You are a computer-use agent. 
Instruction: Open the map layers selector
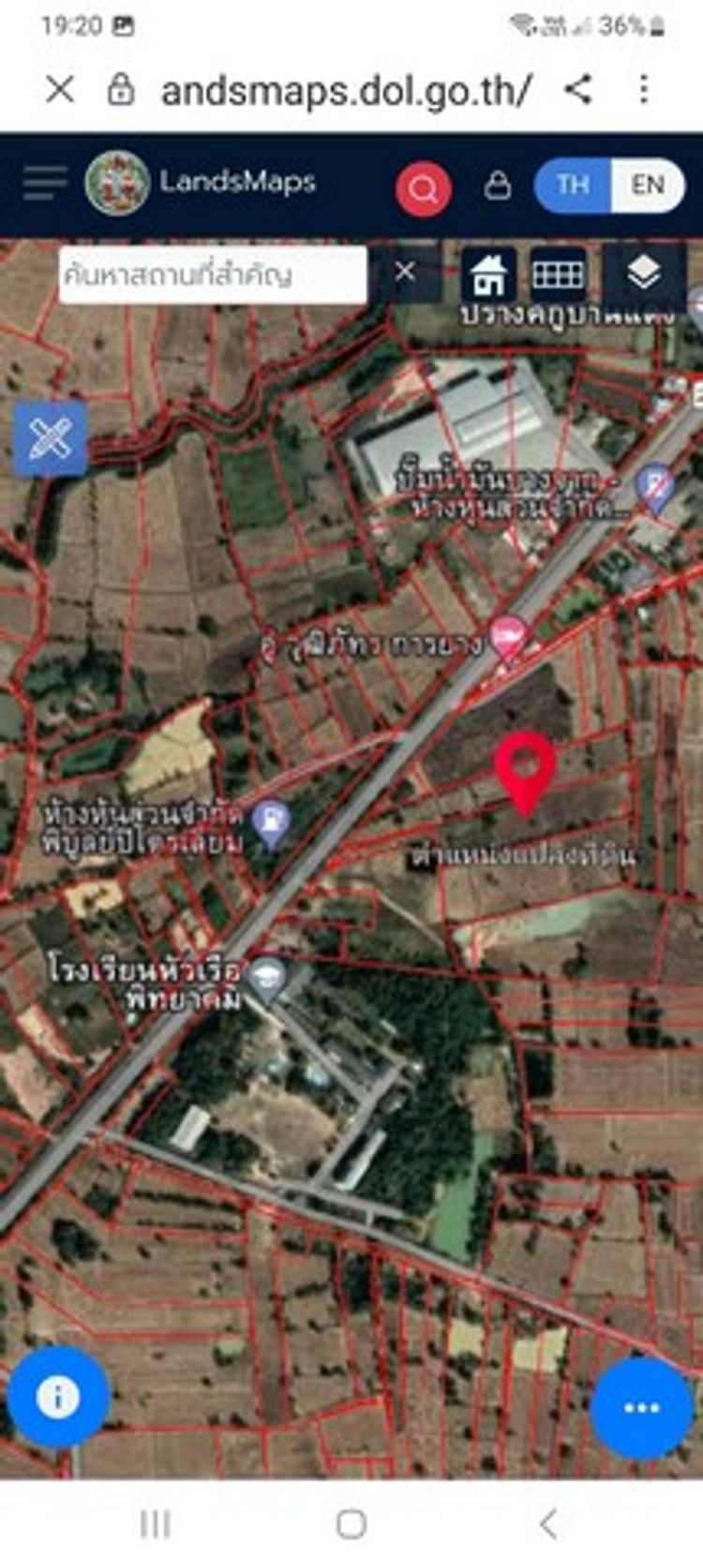coord(643,274)
